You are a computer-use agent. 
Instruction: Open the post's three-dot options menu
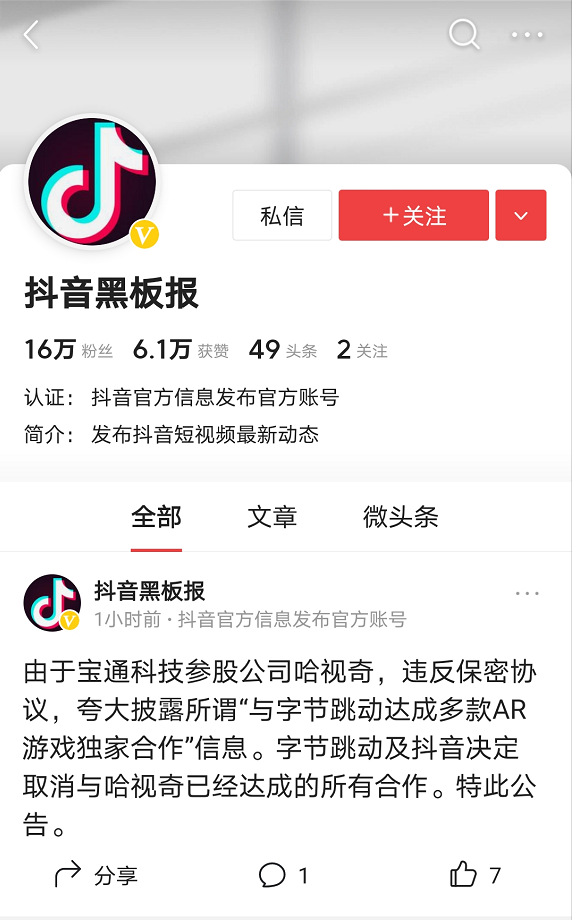(527, 594)
